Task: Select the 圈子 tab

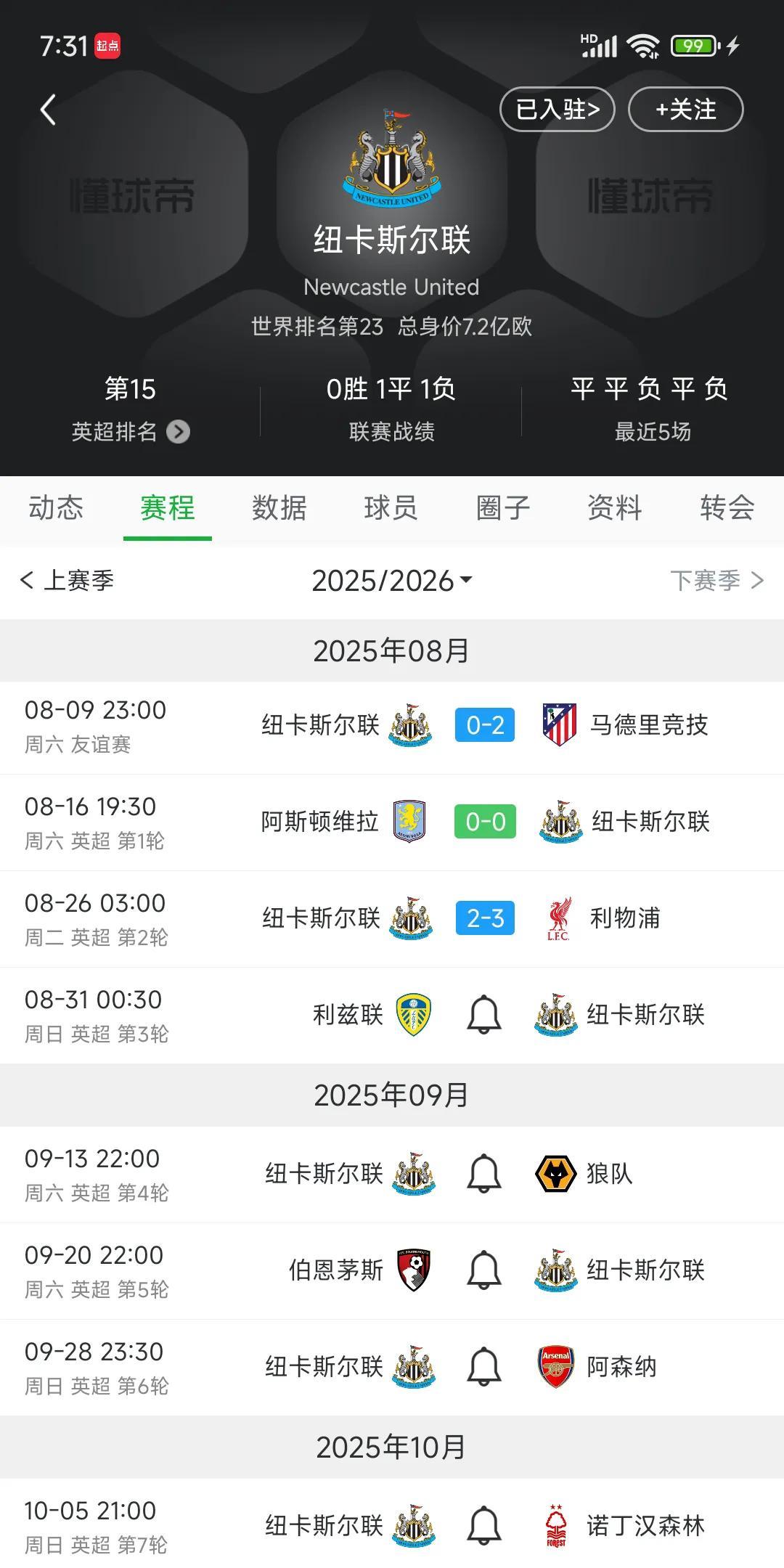Action: pyautogui.click(x=502, y=507)
